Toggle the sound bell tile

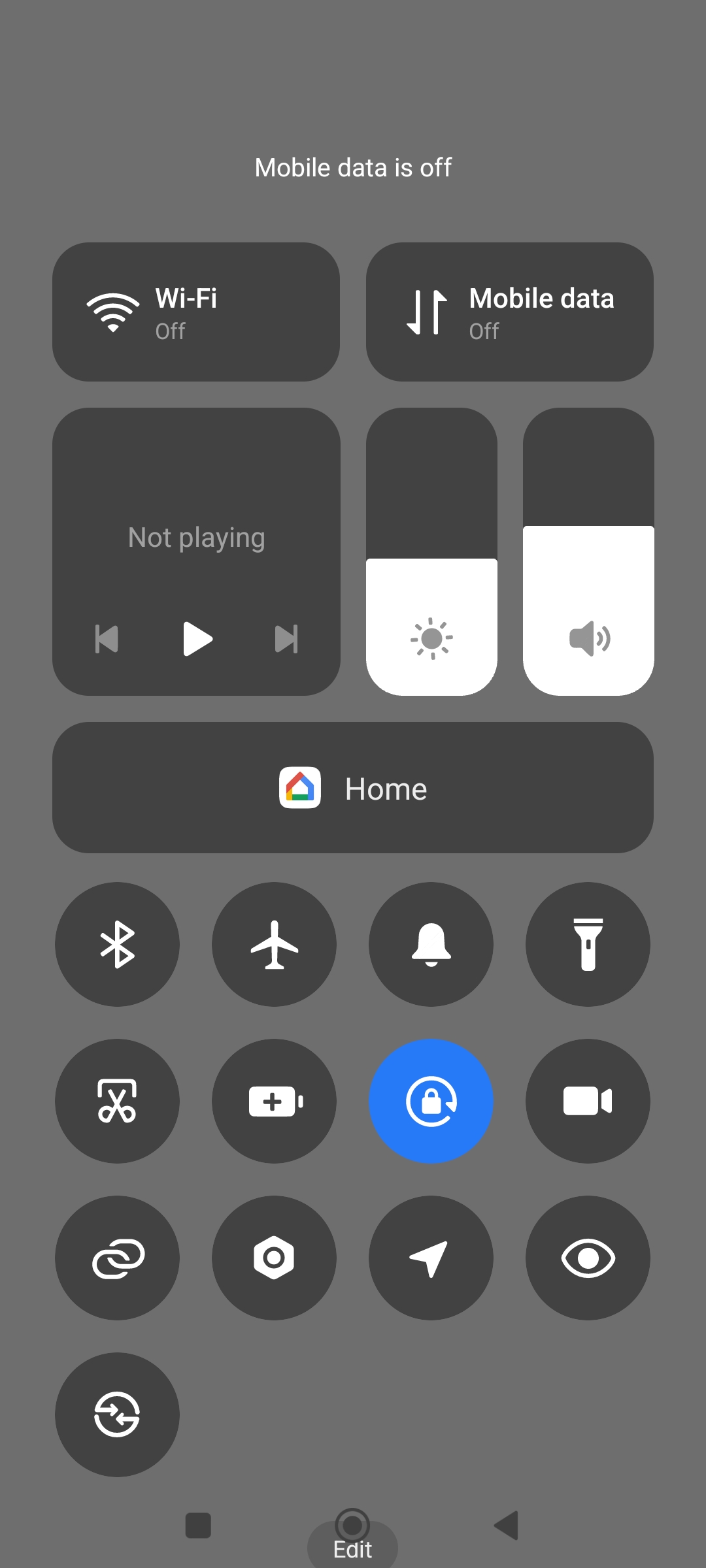tap(431, 944)
